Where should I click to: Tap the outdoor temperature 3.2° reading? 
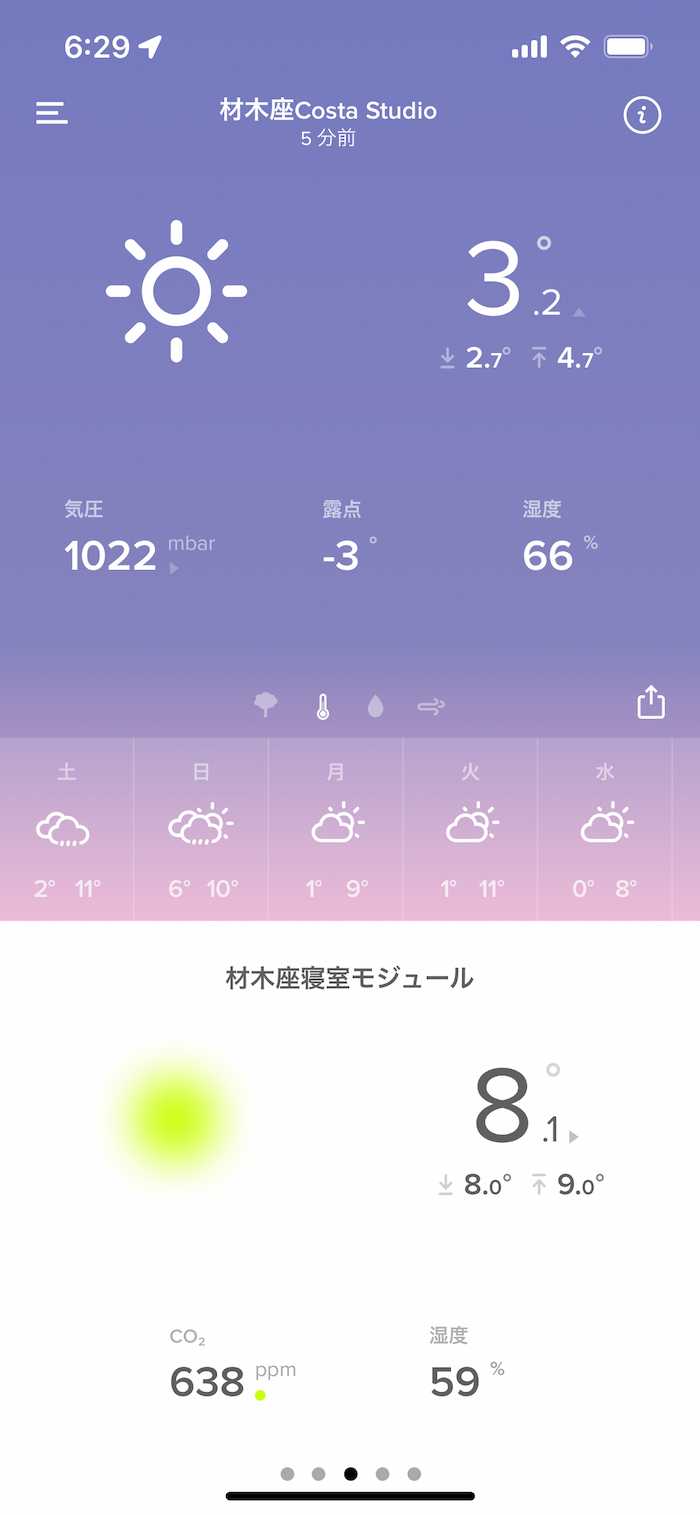512,284
